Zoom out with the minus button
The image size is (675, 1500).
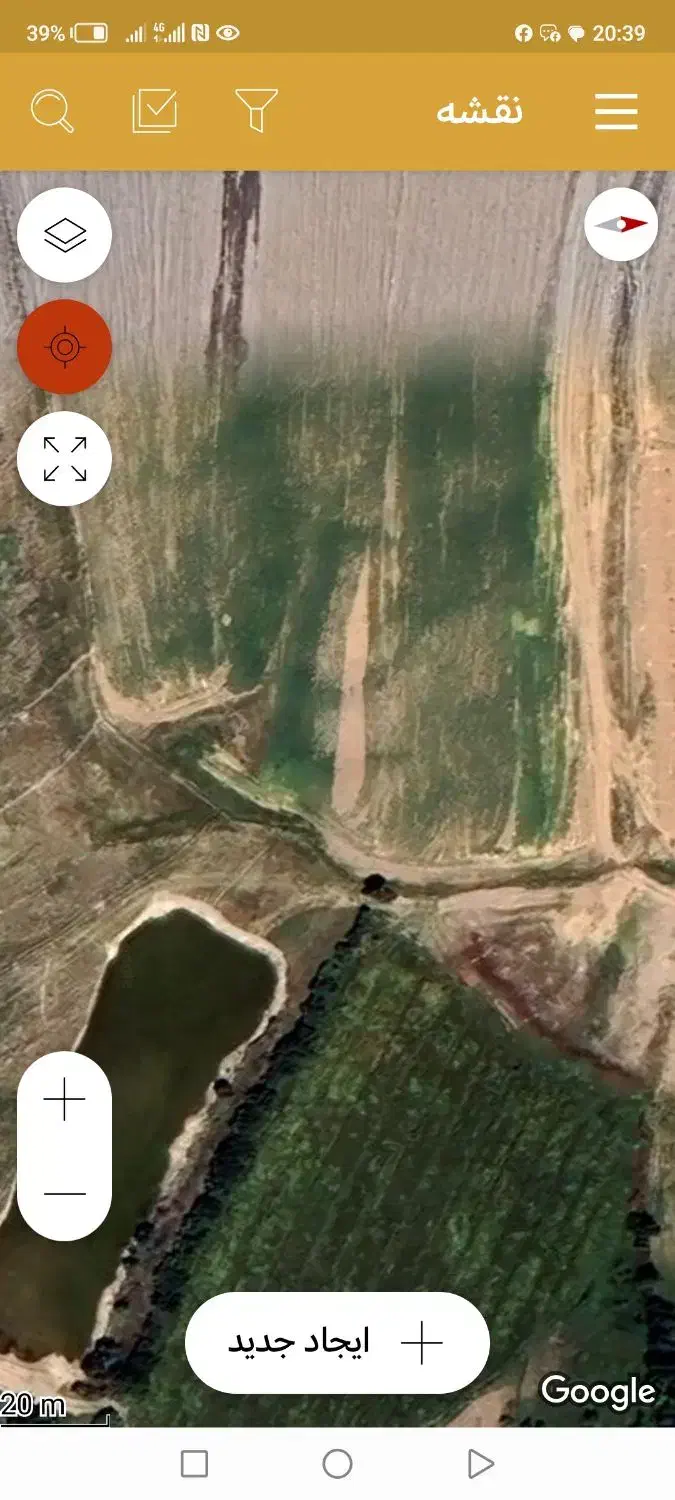click(x=65, y=1193)
